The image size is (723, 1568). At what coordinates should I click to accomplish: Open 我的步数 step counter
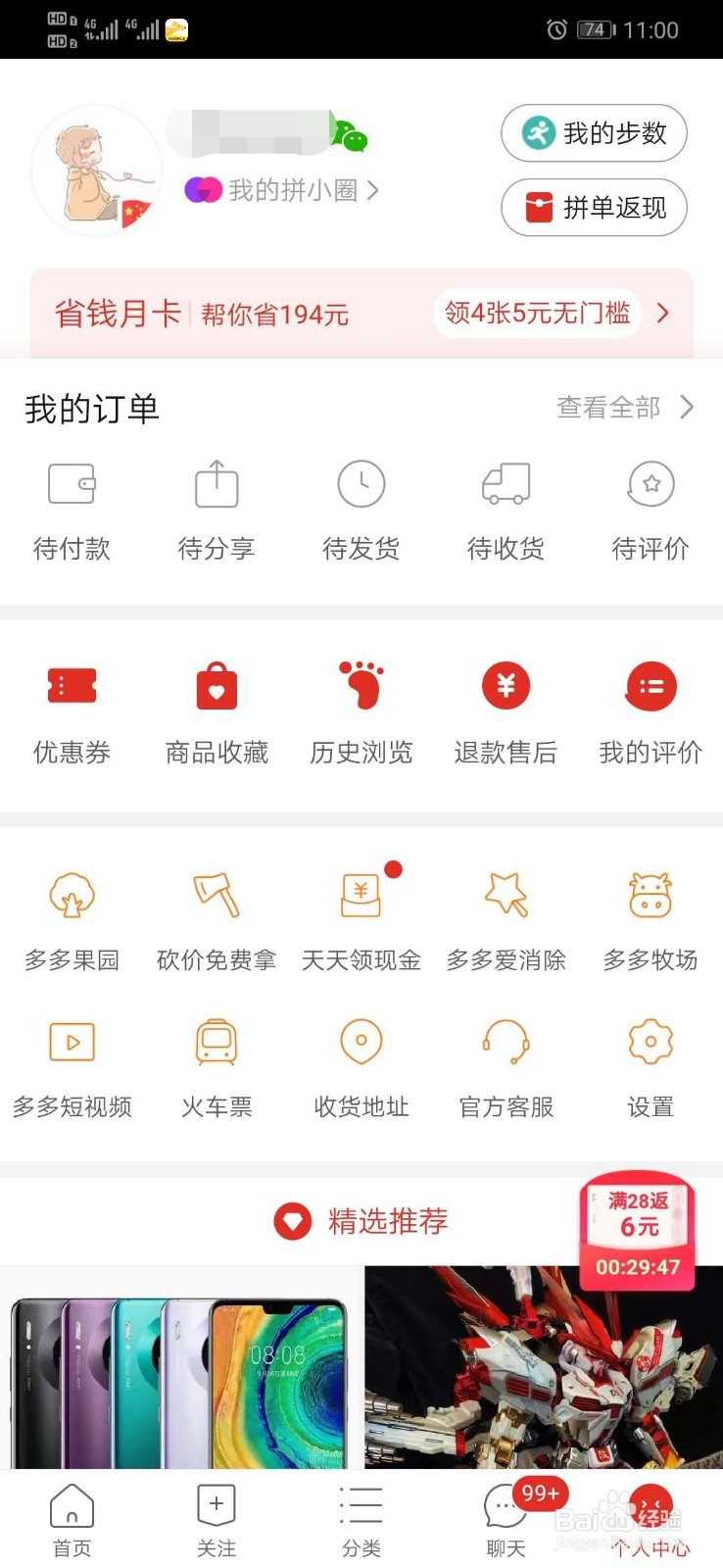594,133
